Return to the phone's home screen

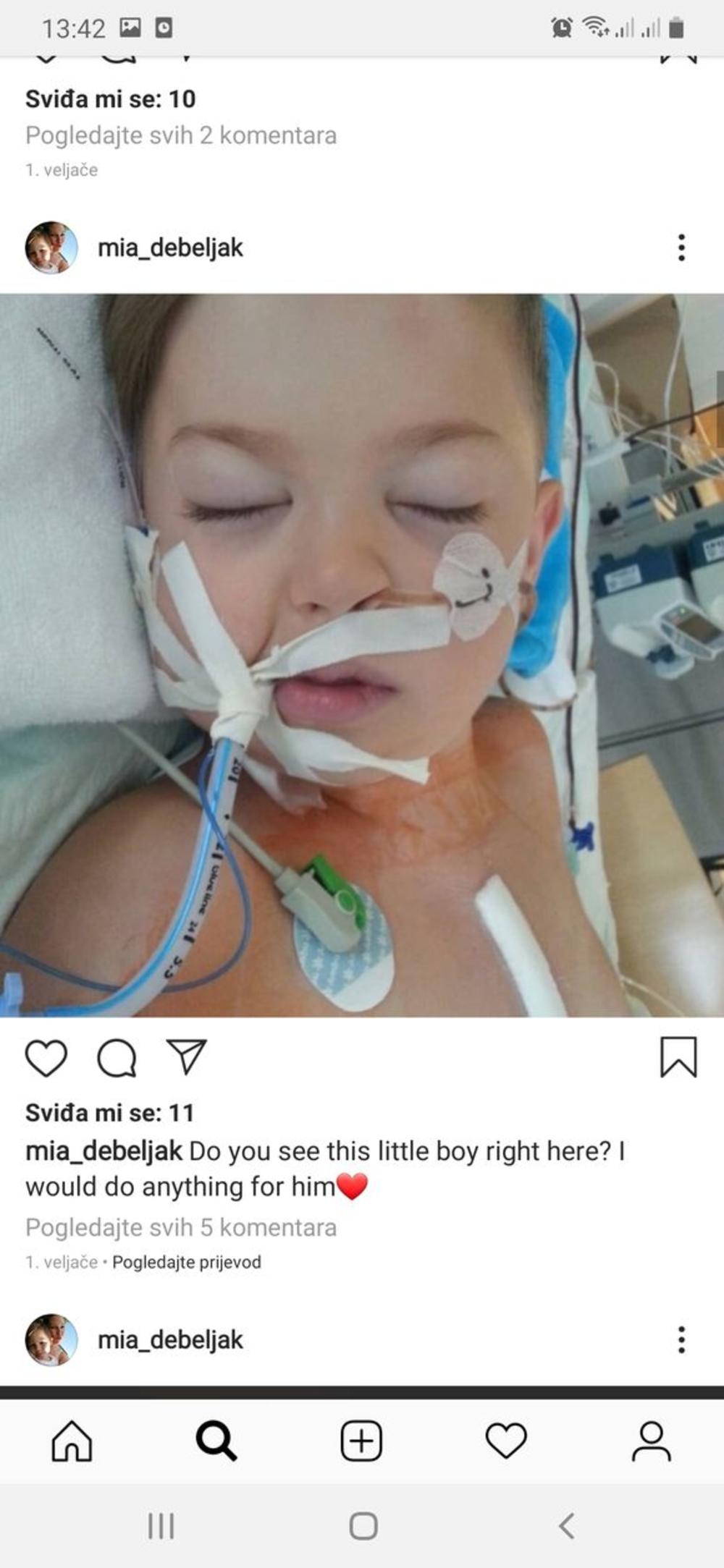(363, 1526)
